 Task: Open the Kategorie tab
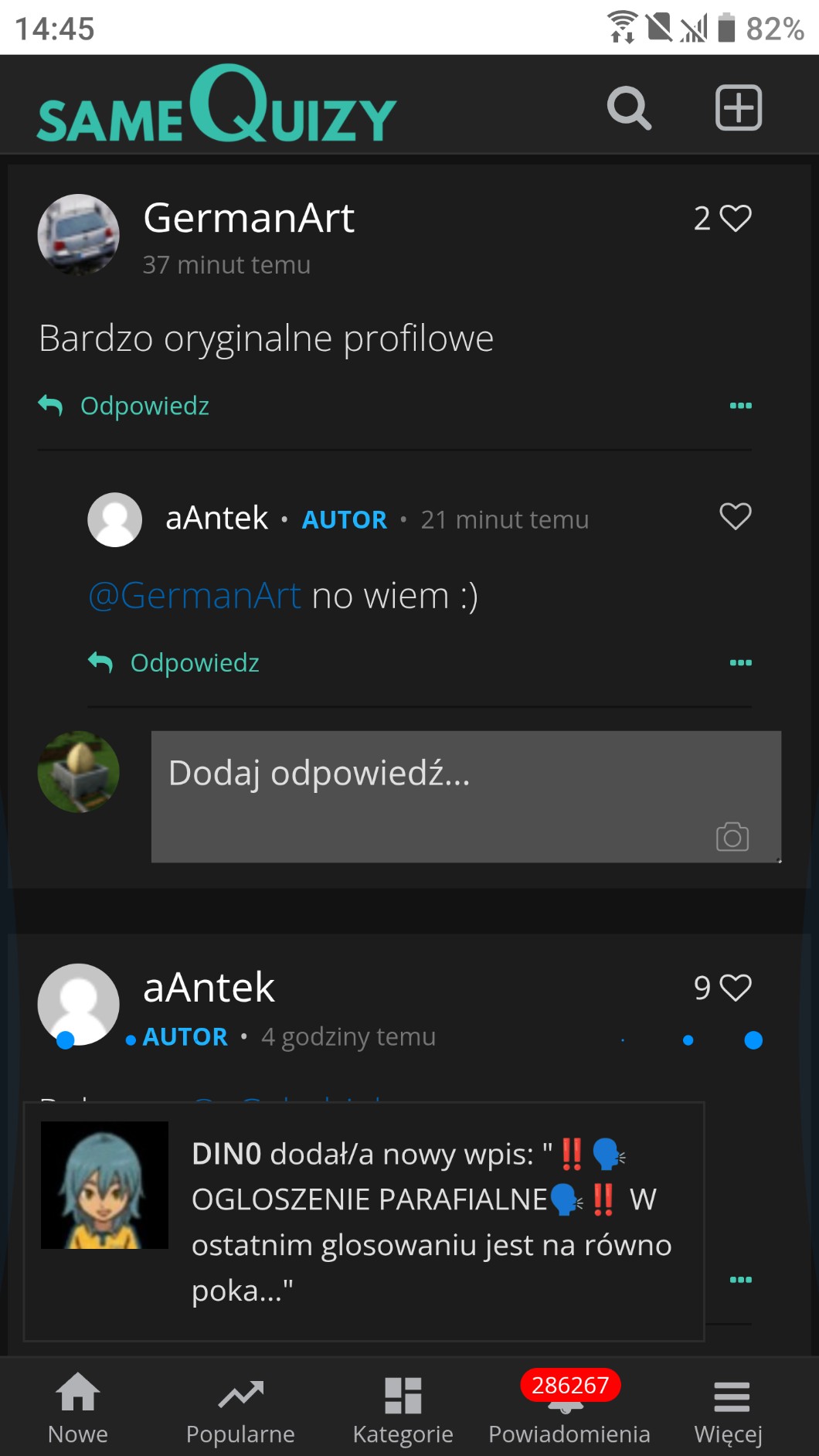[x=403, y=1408]
